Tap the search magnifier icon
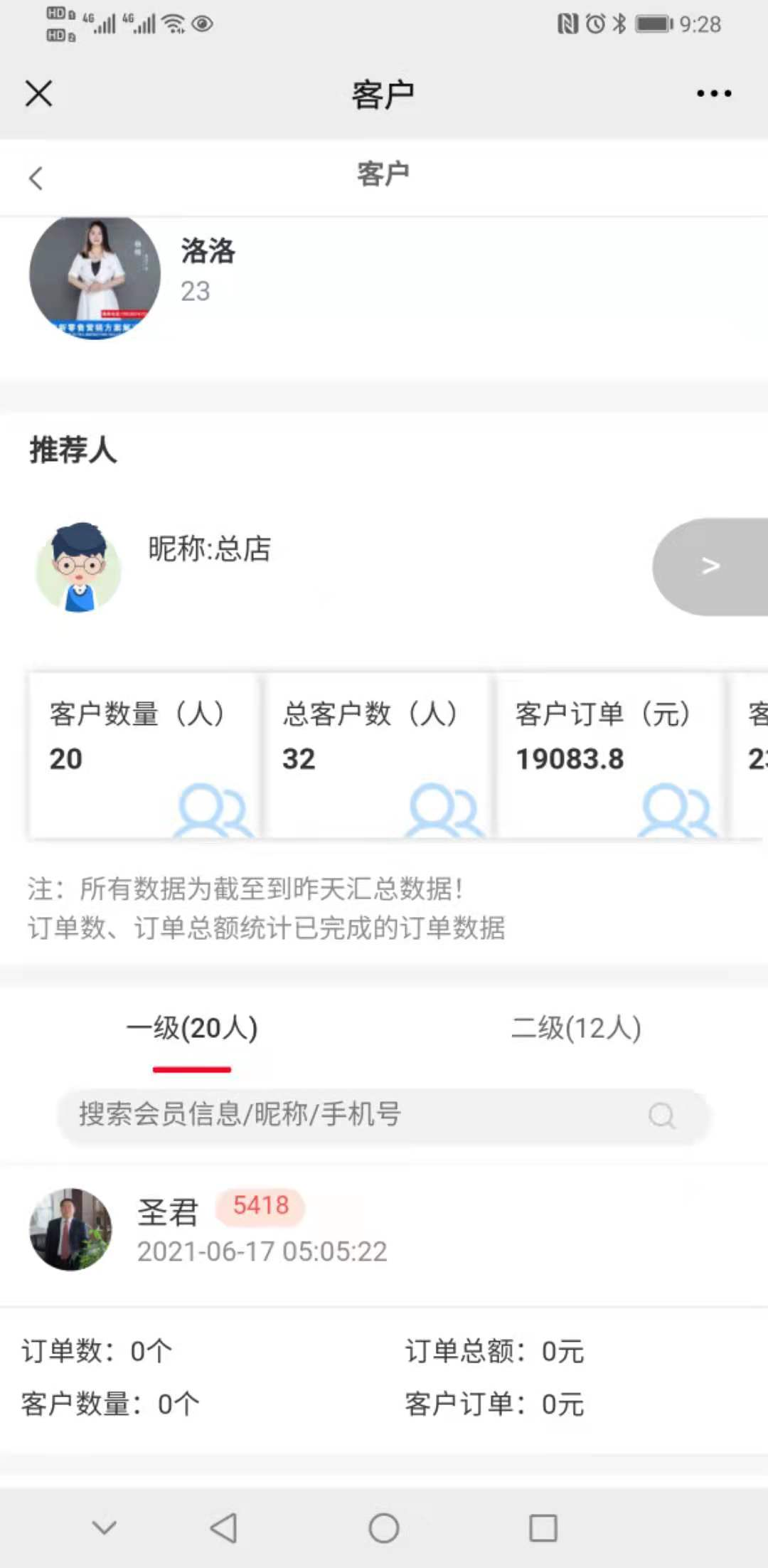This screenshot has height=1568, width=768. (661, 1116)
